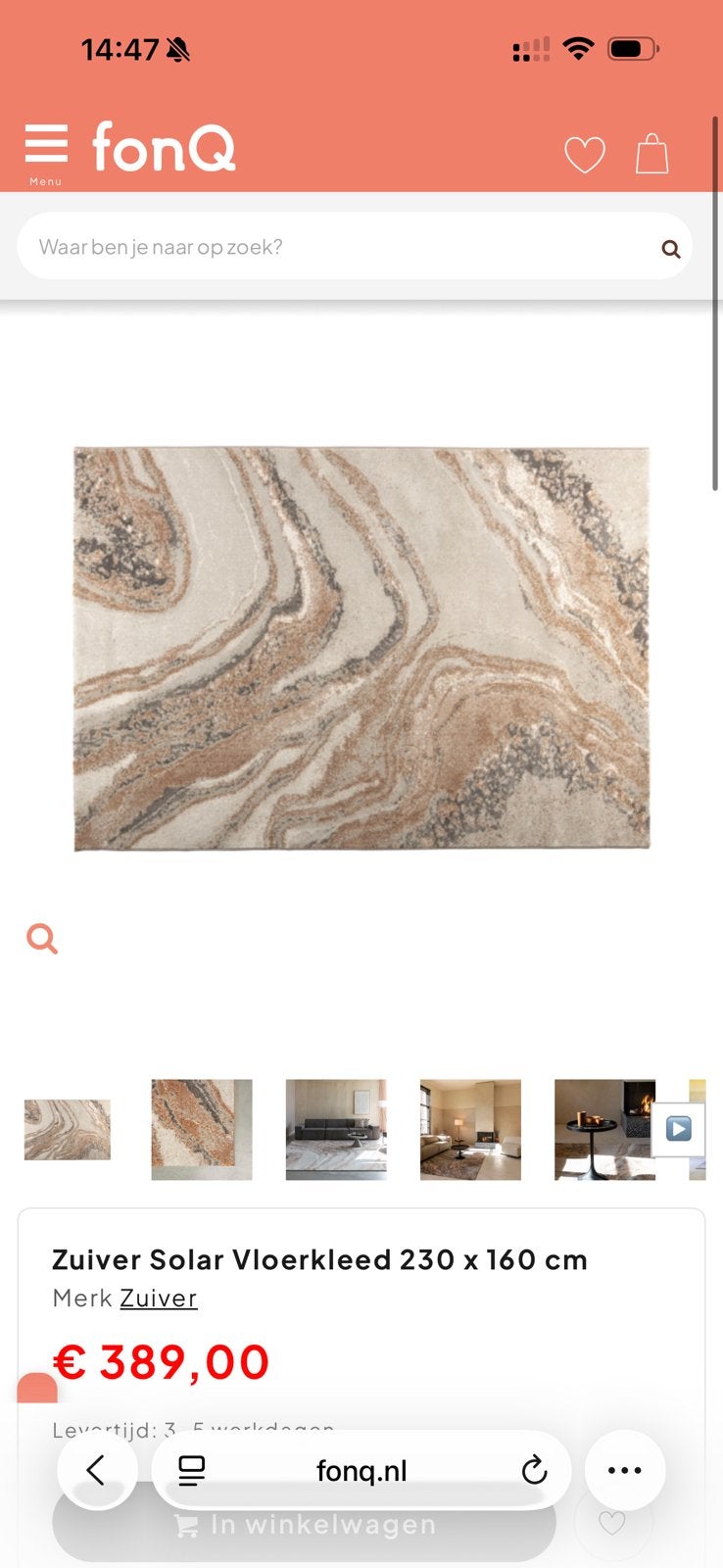
Task: Open the Zuiver brand link
Action: tap(159, 1298)
